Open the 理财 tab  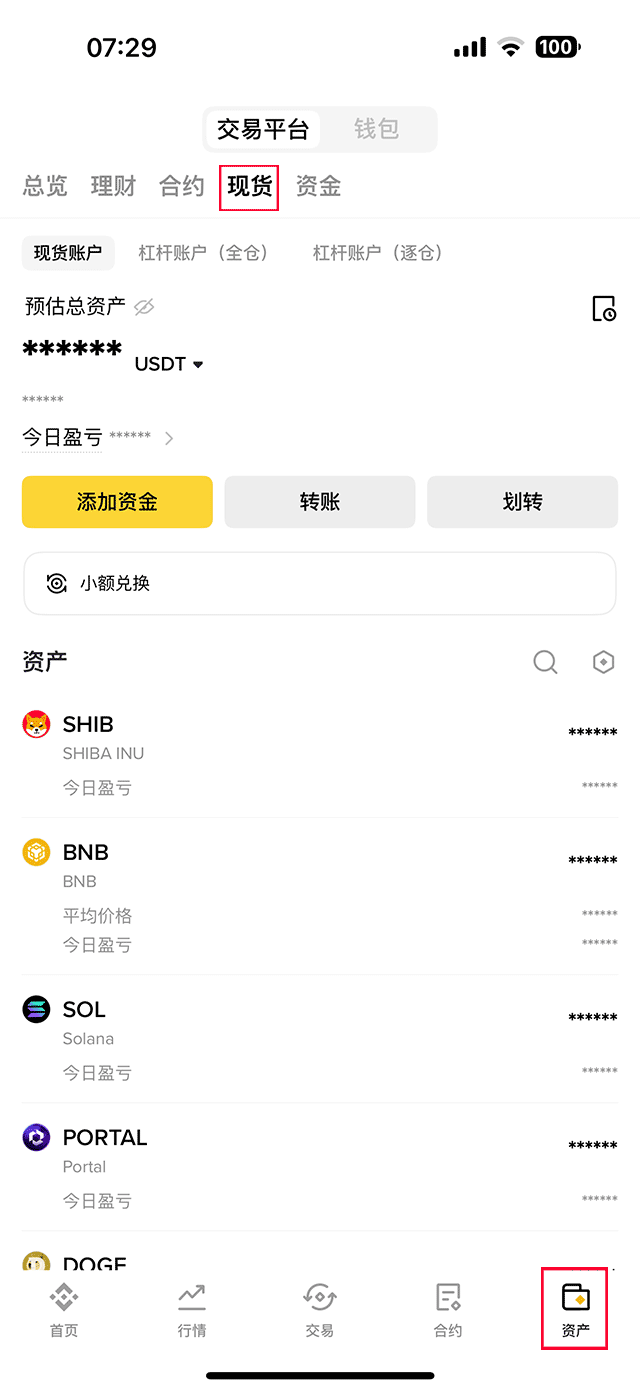tap(113, 186)
